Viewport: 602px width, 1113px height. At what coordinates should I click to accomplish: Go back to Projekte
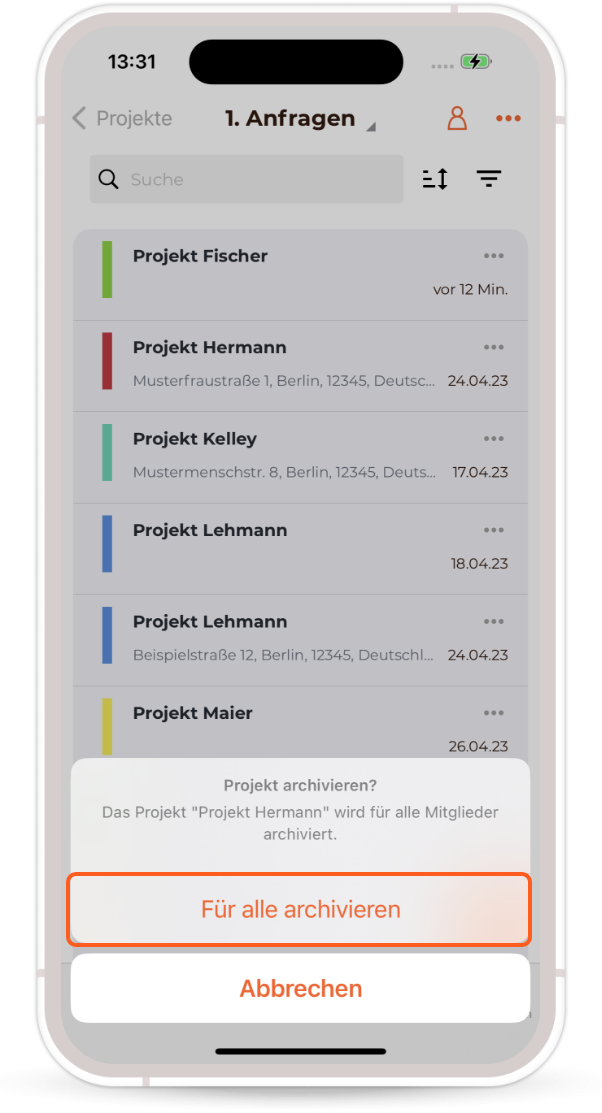(122, 119)
